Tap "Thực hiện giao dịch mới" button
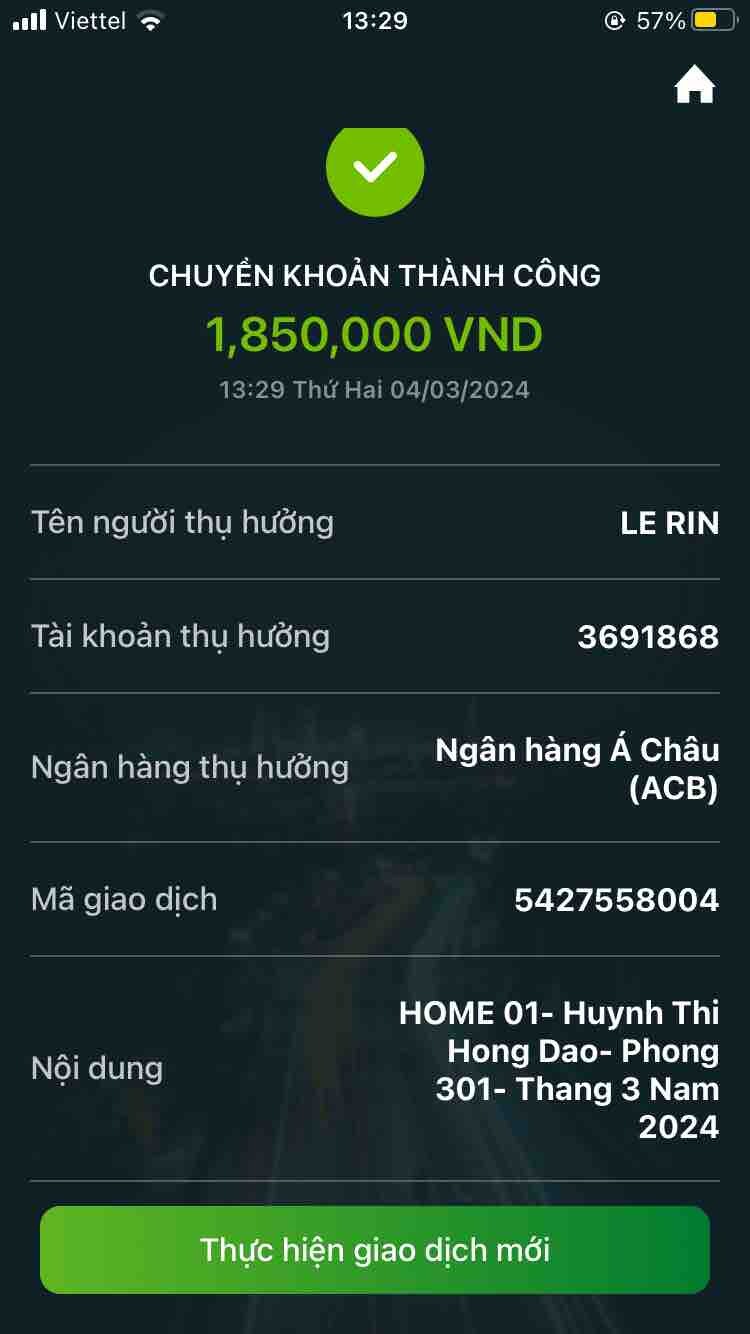This screenshot has height=1334, width=750. 375,1250
